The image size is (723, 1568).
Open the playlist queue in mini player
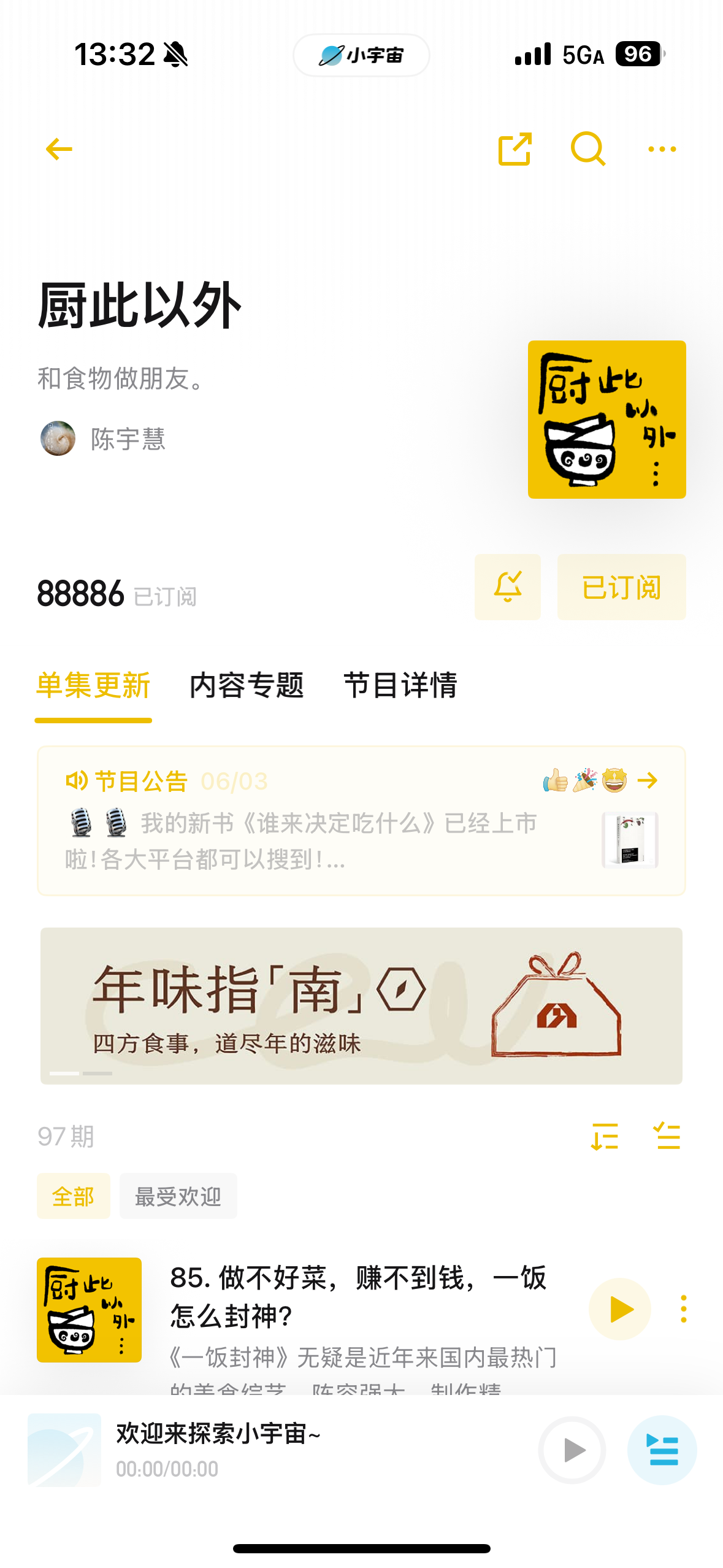tap(662, 1450)
